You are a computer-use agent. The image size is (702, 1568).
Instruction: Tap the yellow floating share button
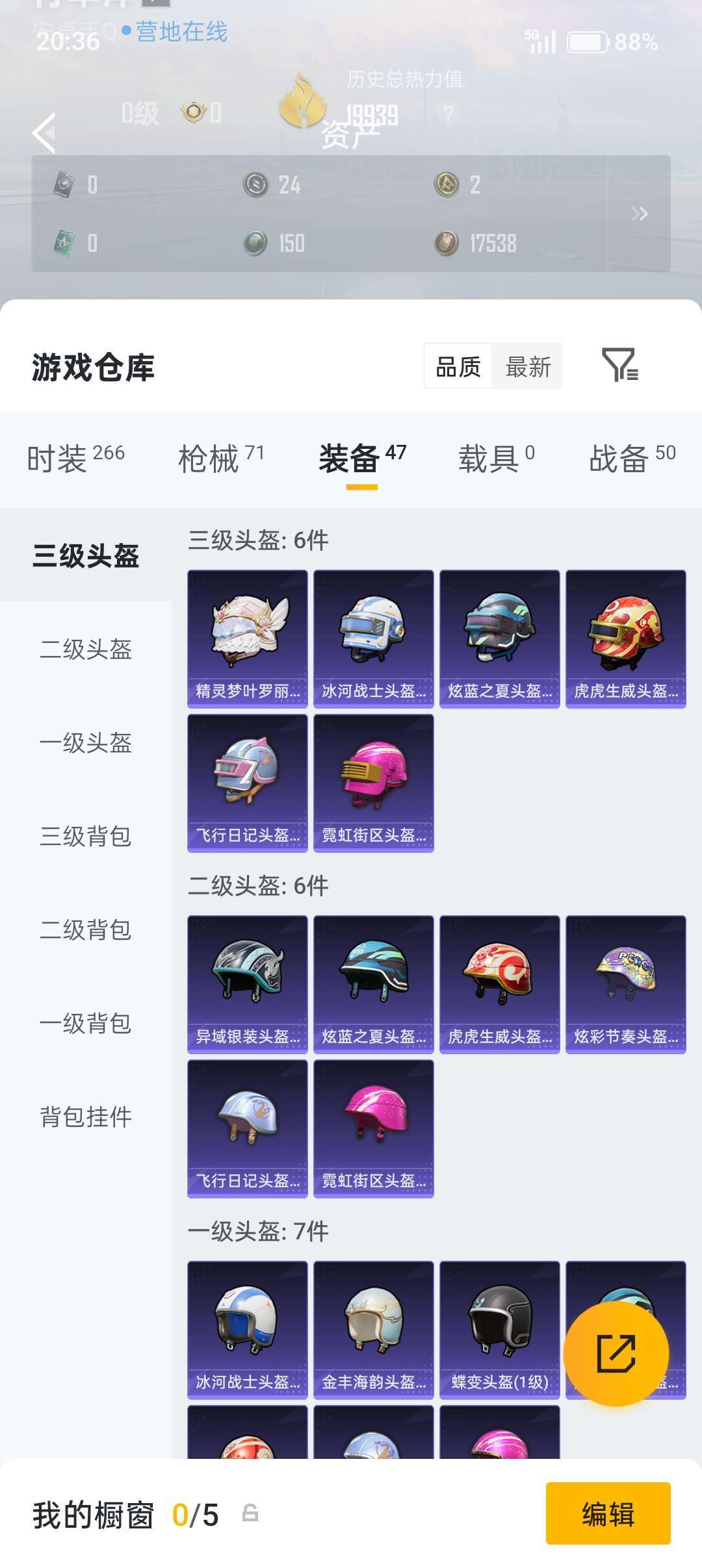[616, 1354]
